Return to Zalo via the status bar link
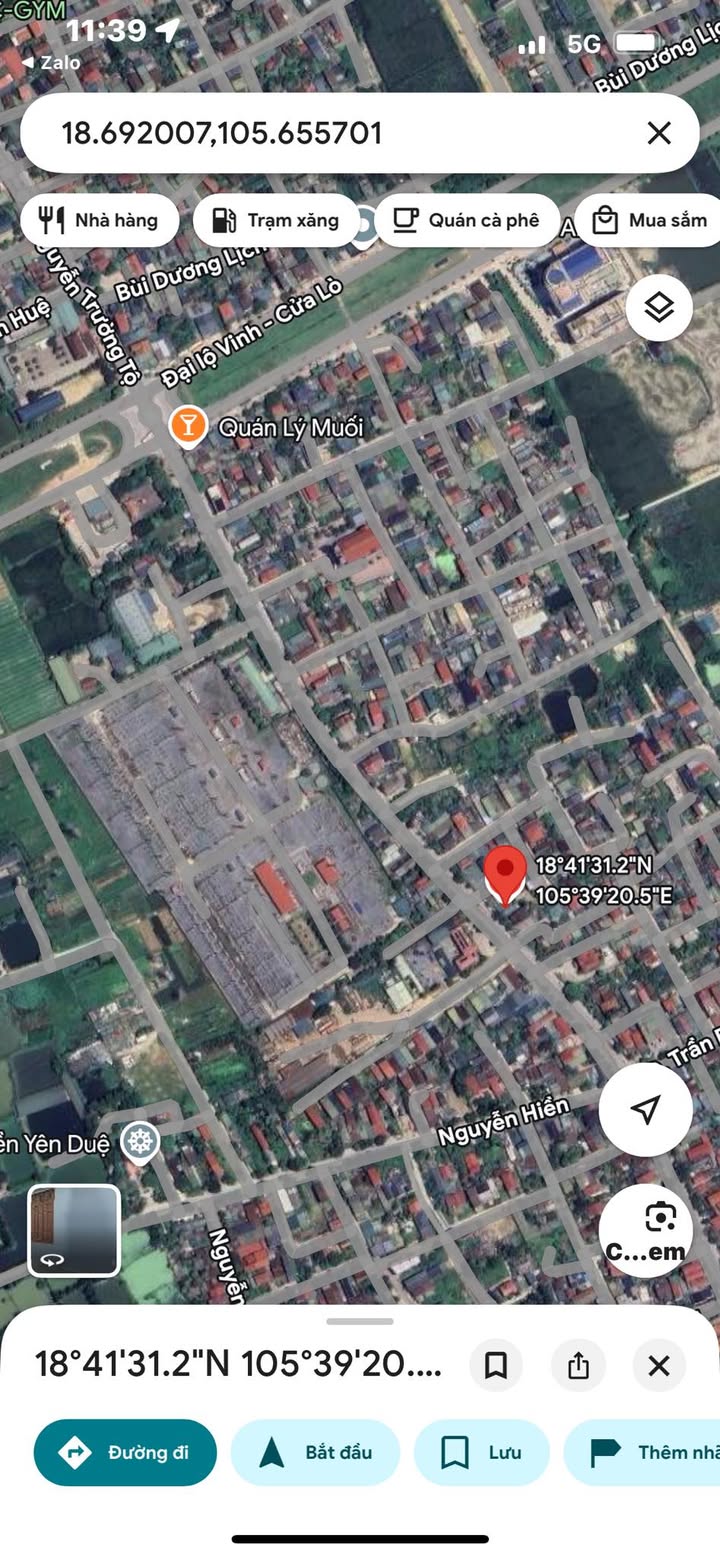Viewport: 720px width, 1557px height. (x=50, y=62)
